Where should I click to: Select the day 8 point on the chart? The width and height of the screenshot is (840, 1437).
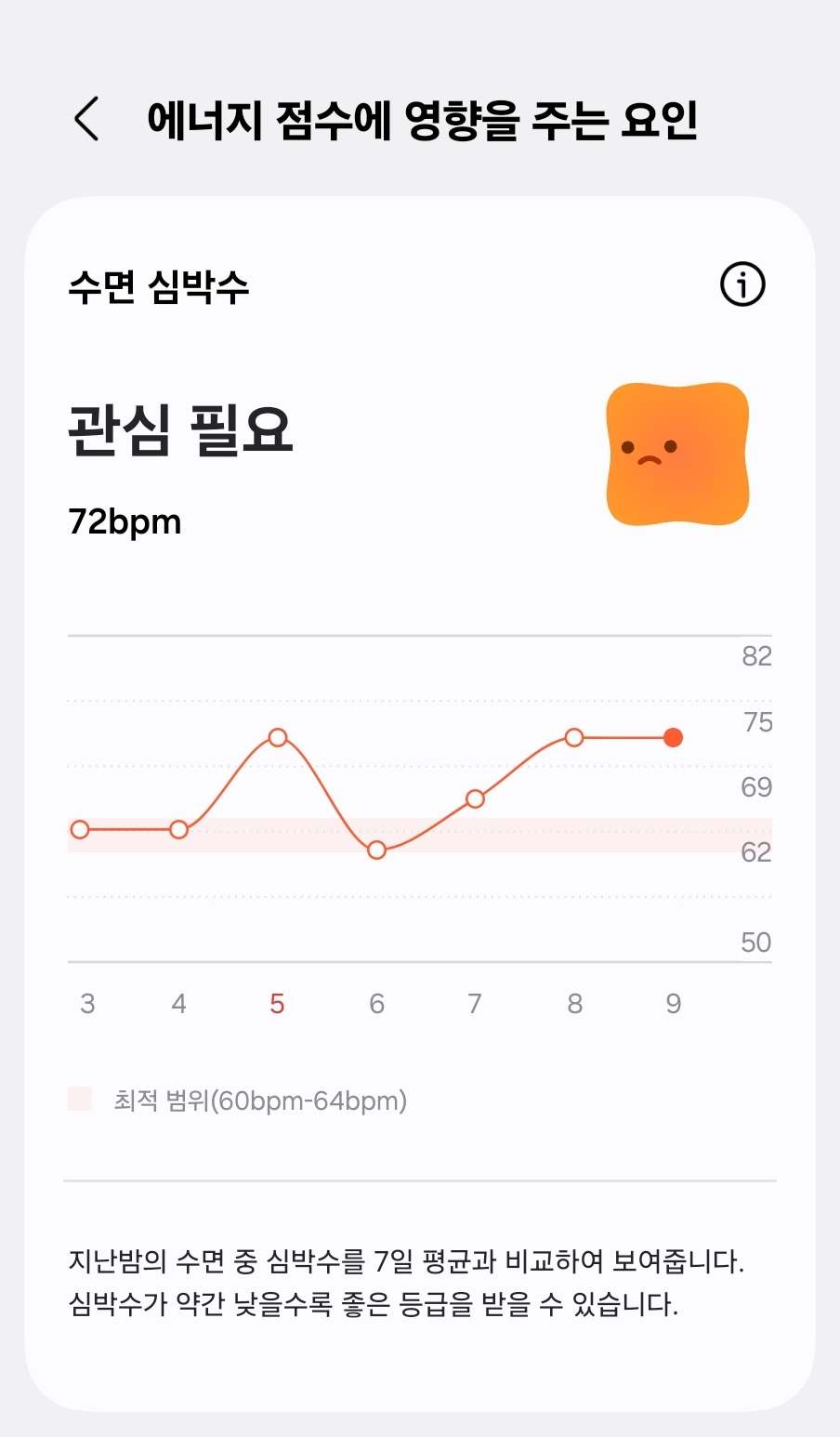pos(574,738)
